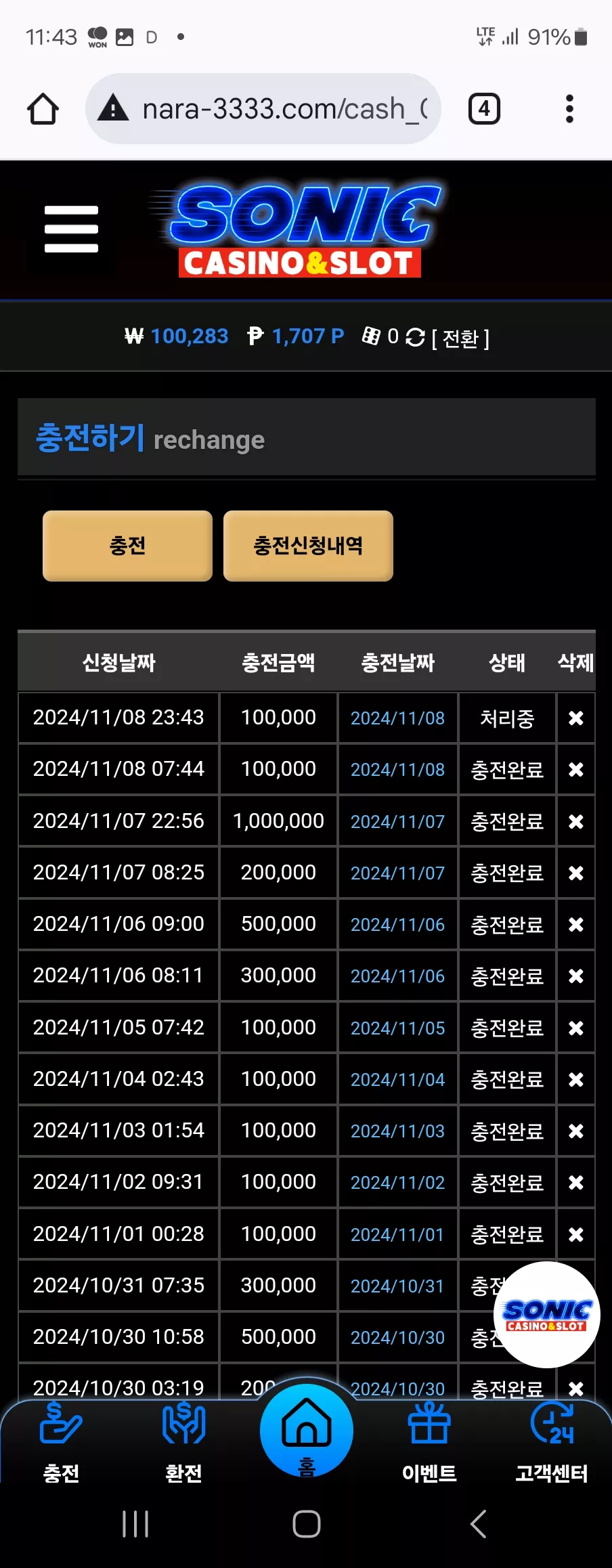Open the 고객센터 tab
The image size is (612, 1568).
click(x=552, y=1442)
